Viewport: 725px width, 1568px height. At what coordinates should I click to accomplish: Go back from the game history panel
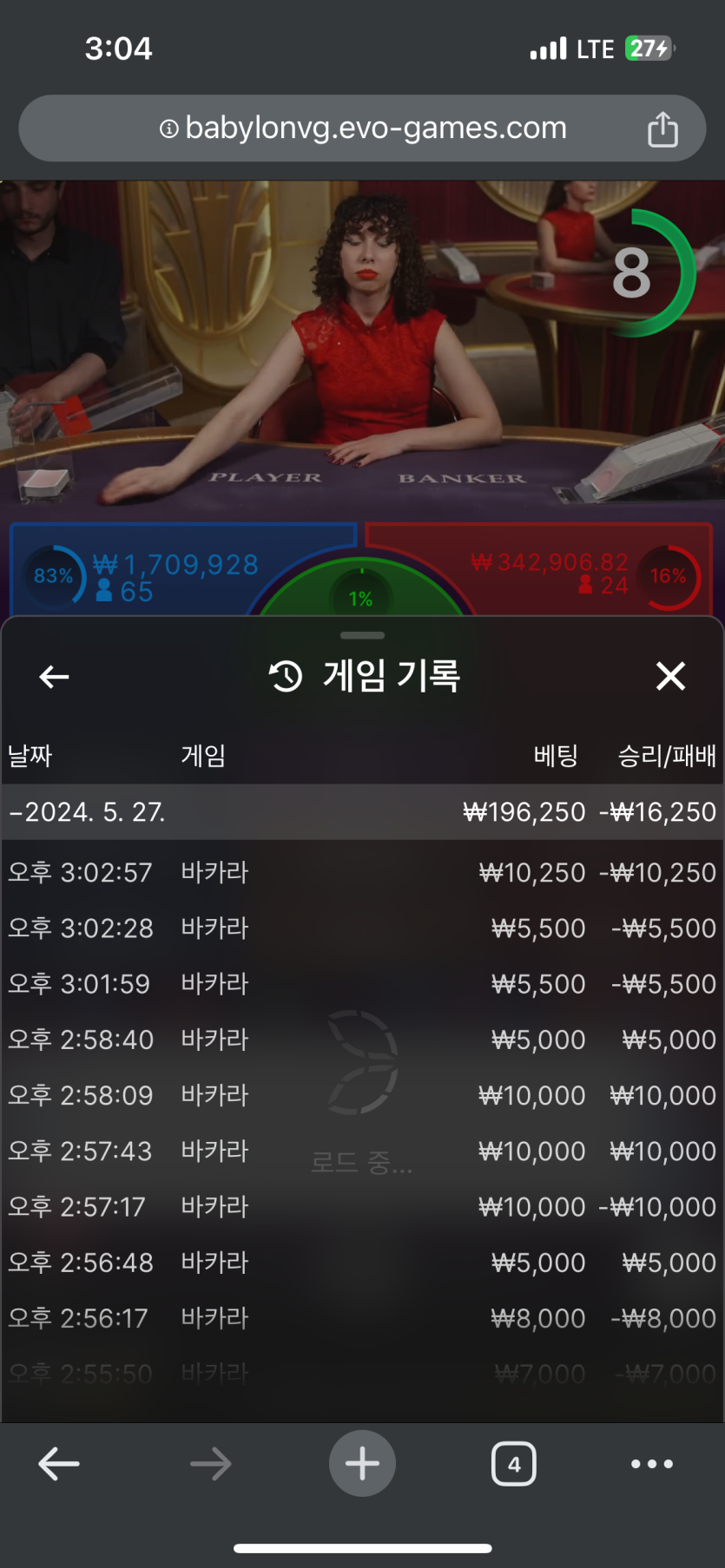point(54,677)
